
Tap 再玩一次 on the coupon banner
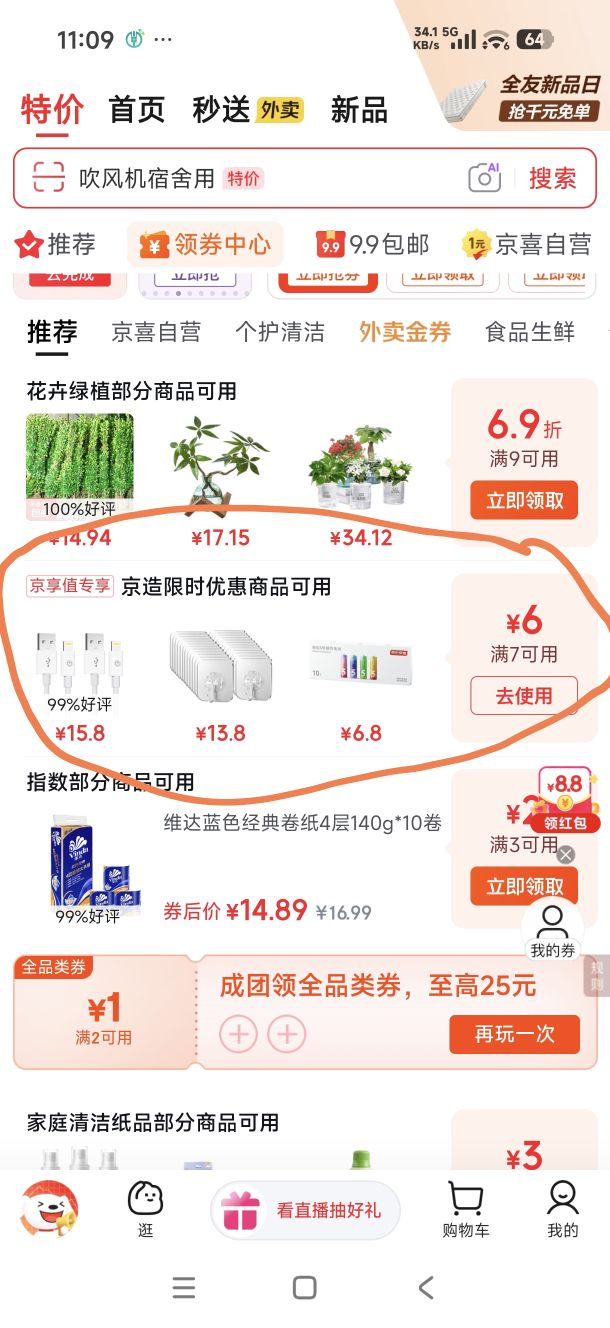(x=514, y=1034)
